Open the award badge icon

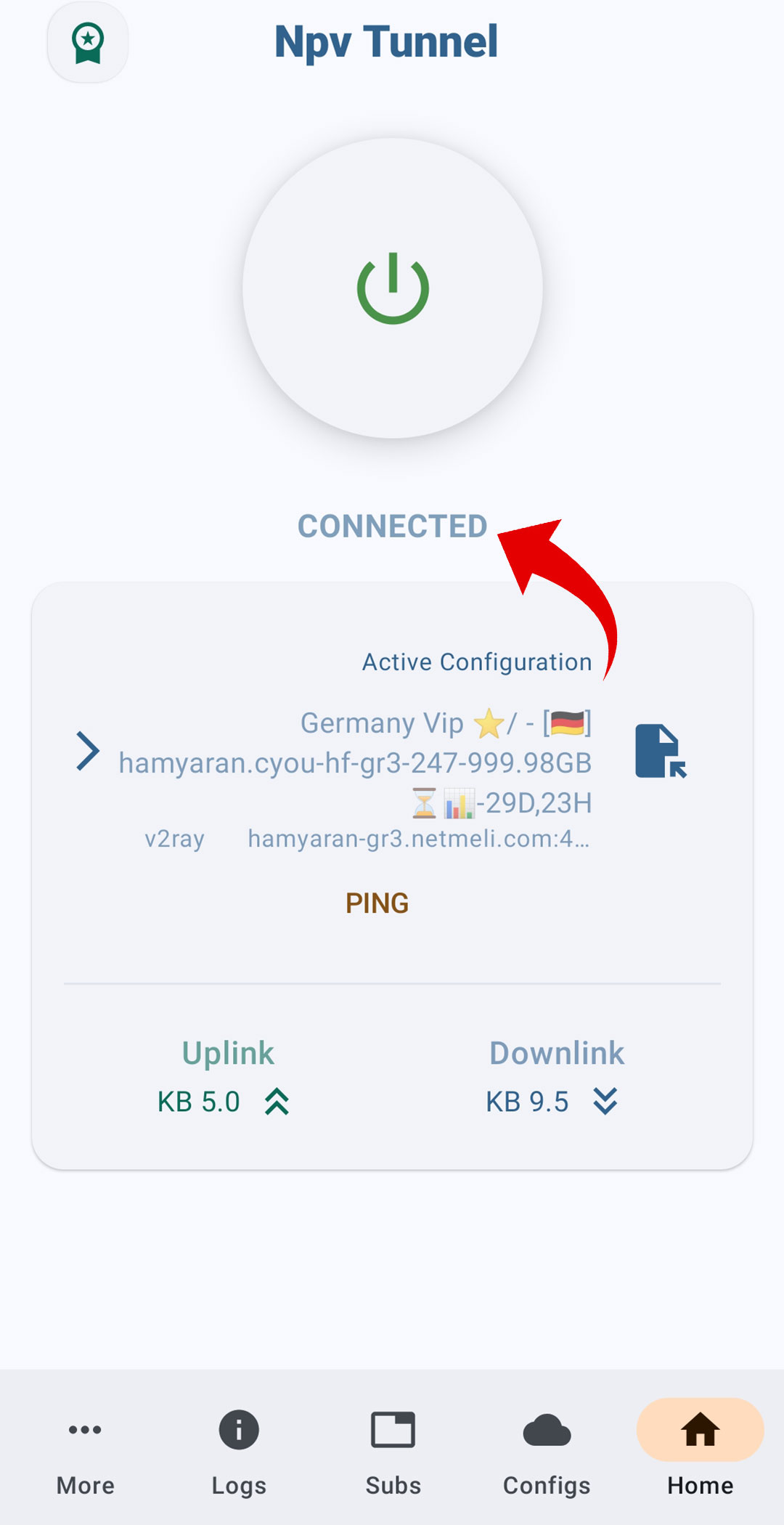[88, 42]
